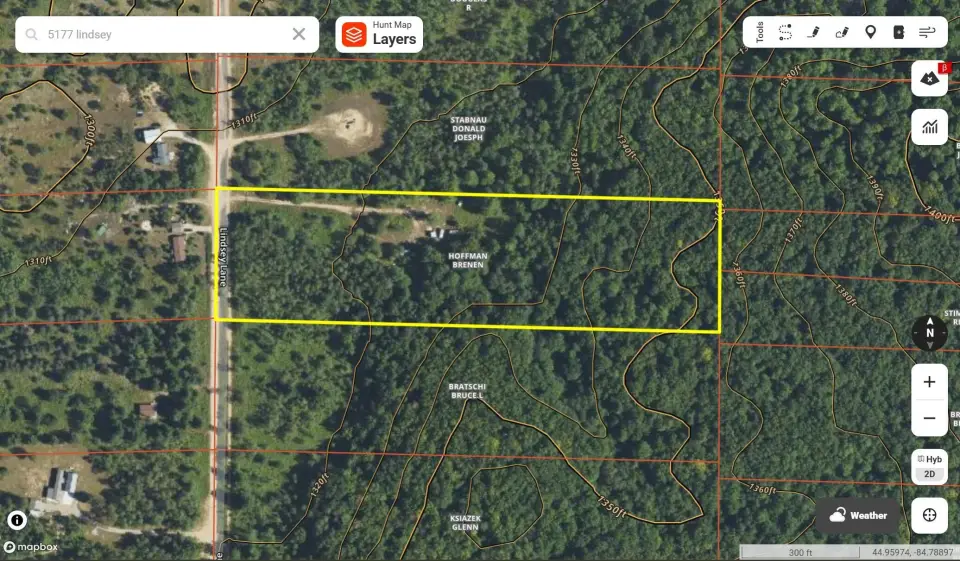Select the line drawing pencil tool
The width and height of the screenshot is (960, 561).
pyautogui.click(x=814, y=32)
